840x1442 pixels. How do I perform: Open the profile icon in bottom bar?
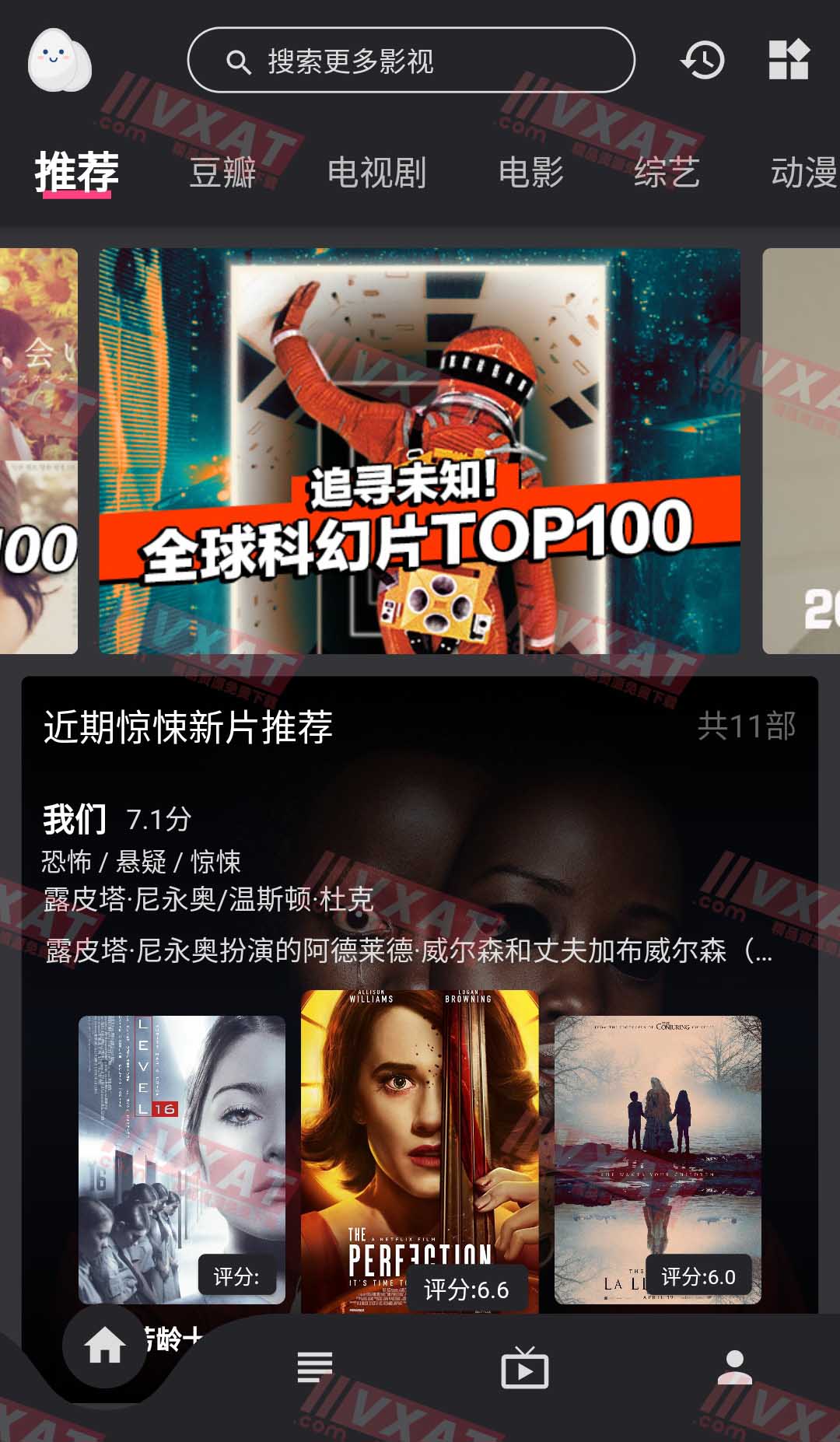pos(734,1367)
